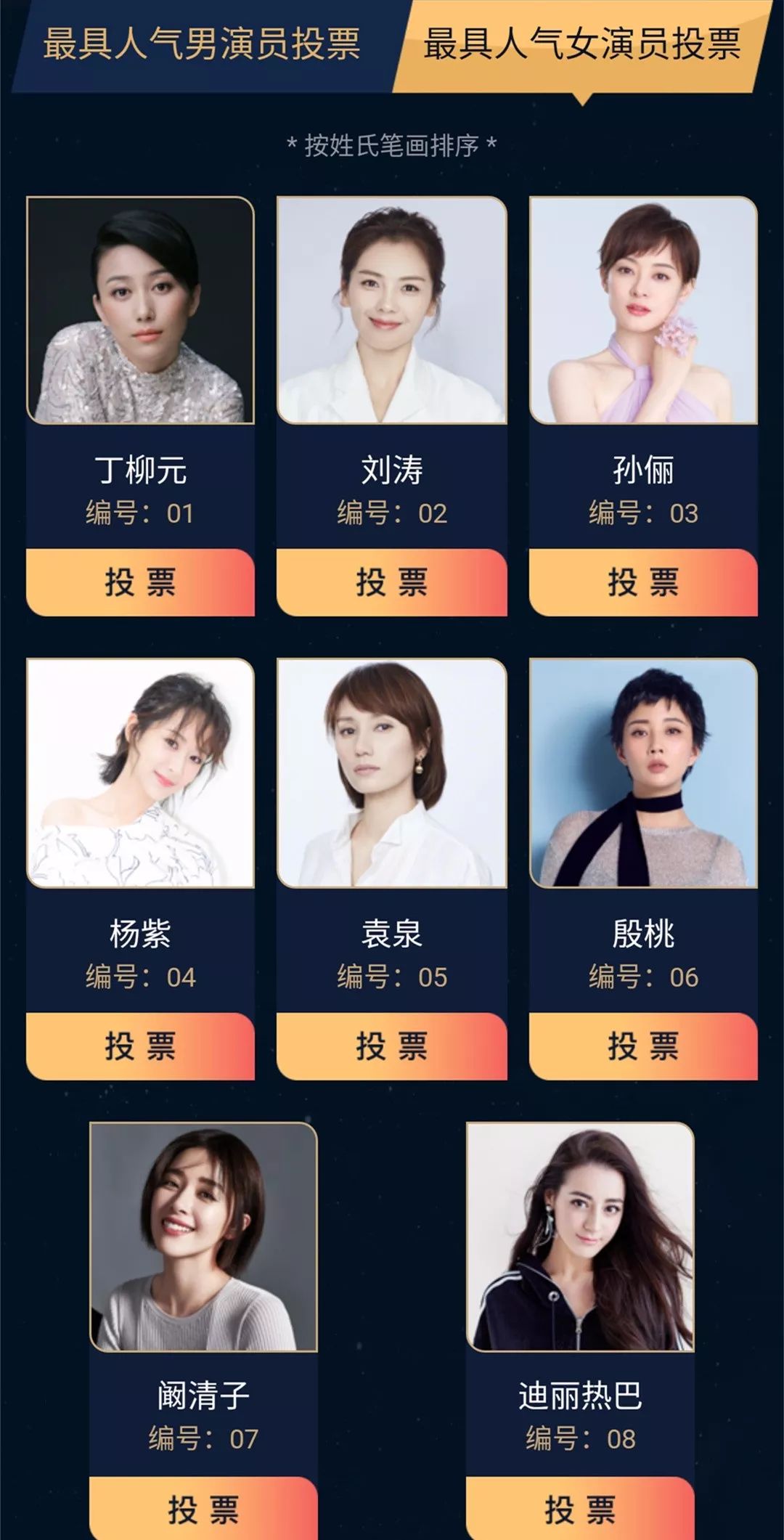This screenshot has height=1540, width=784.
Task: Cast a vote for 迪丽热巴
Action: [580, 1508]
